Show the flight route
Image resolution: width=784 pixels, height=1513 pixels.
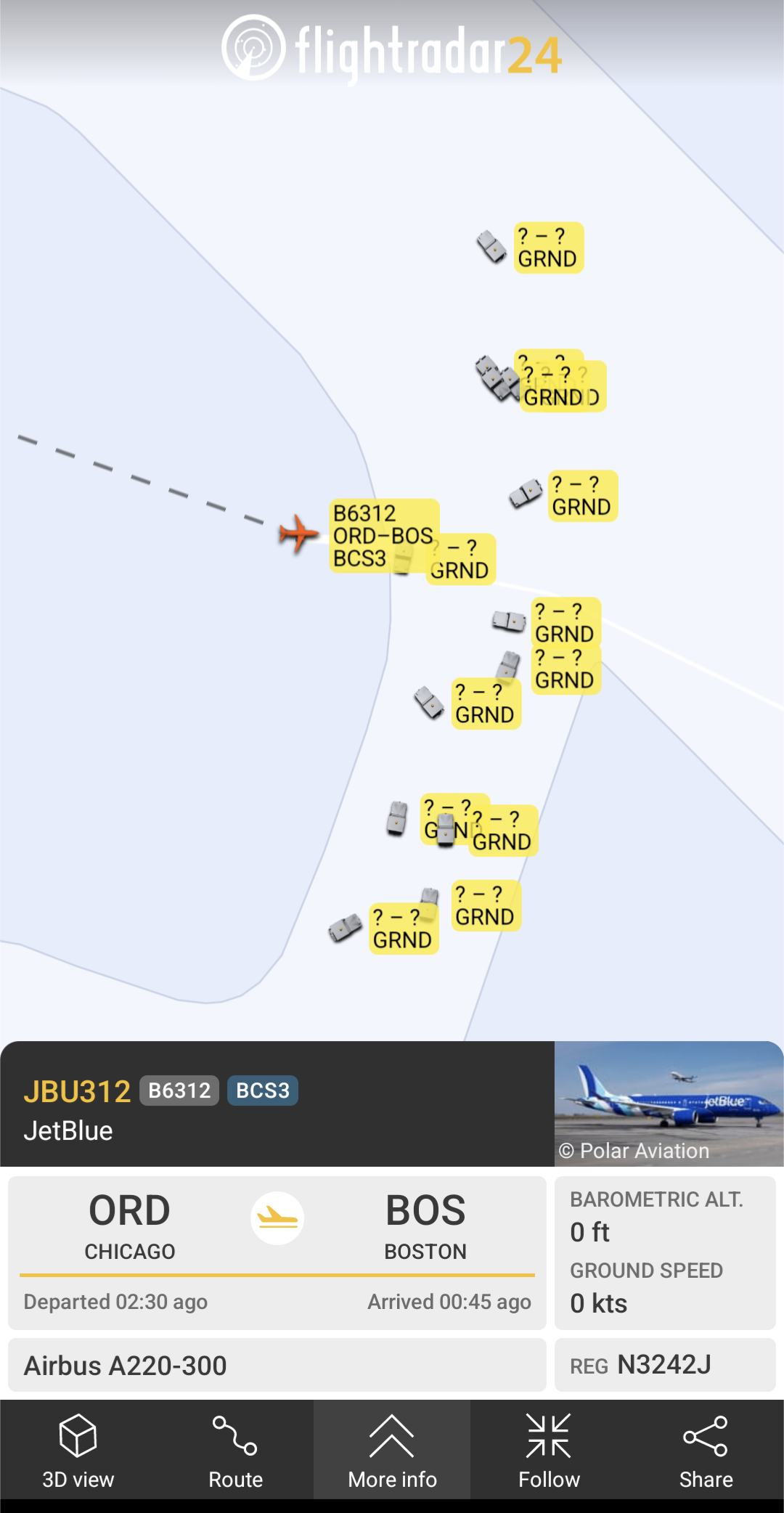click(235, 1450)
